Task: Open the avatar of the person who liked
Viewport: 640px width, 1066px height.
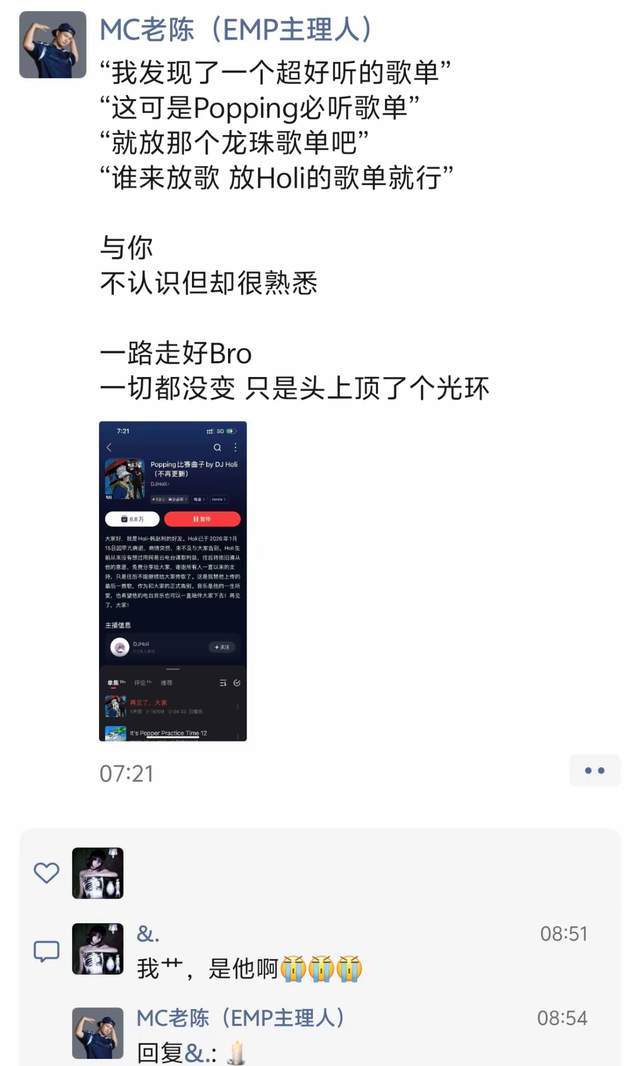Action: 98,873
